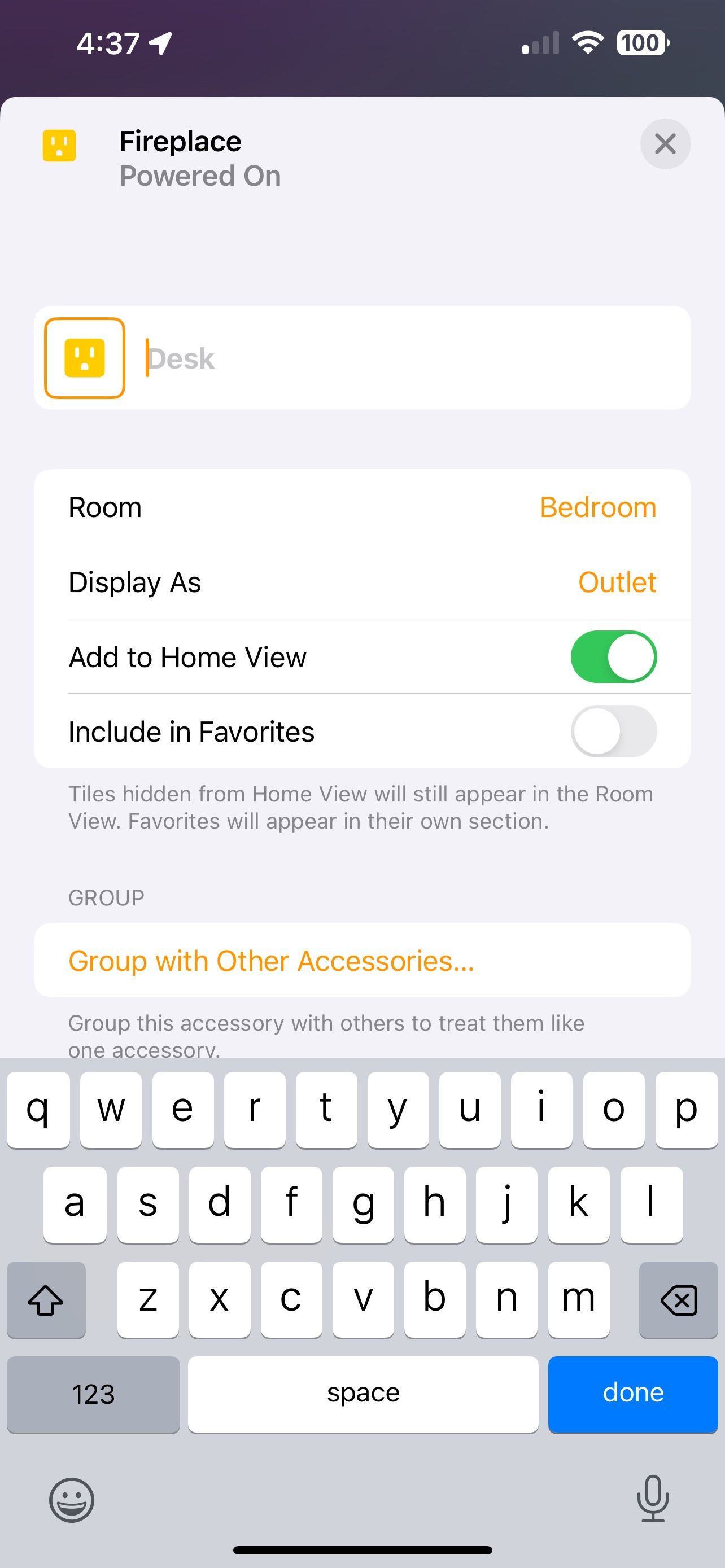
Task: Switch keyboard to numbers with 123 key
Action: [x=93, y=1394]
